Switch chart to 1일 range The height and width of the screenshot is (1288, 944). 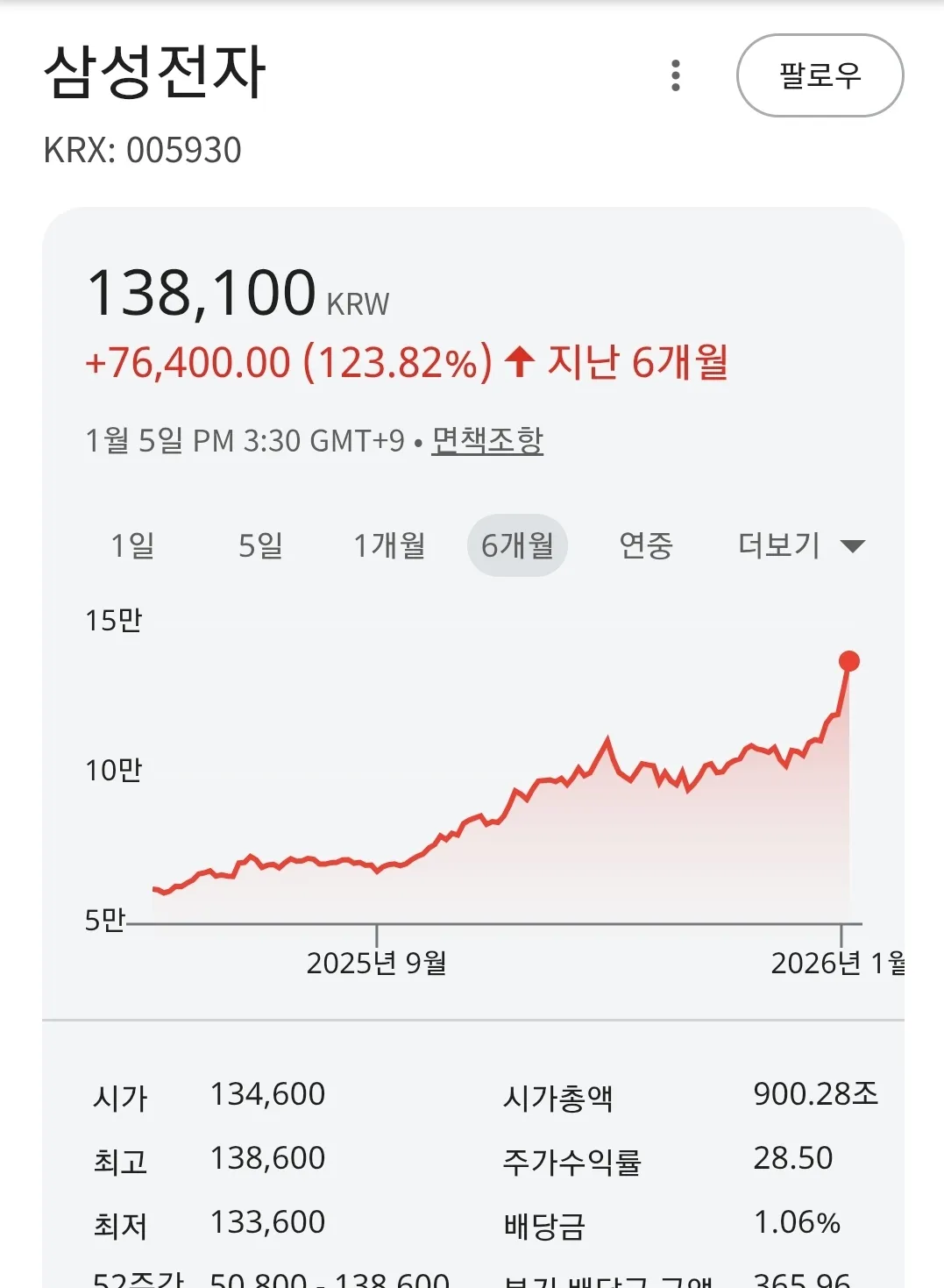coord(132,545)
